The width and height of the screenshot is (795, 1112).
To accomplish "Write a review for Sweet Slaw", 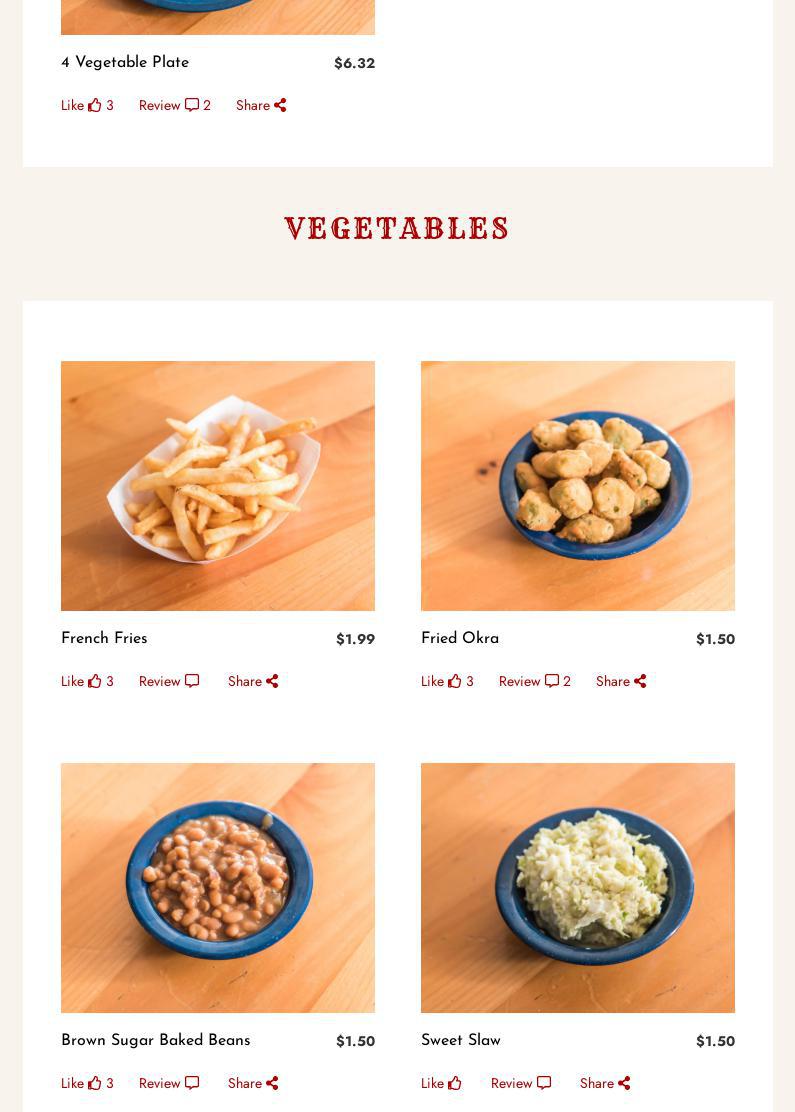I will pos(520,1083).
